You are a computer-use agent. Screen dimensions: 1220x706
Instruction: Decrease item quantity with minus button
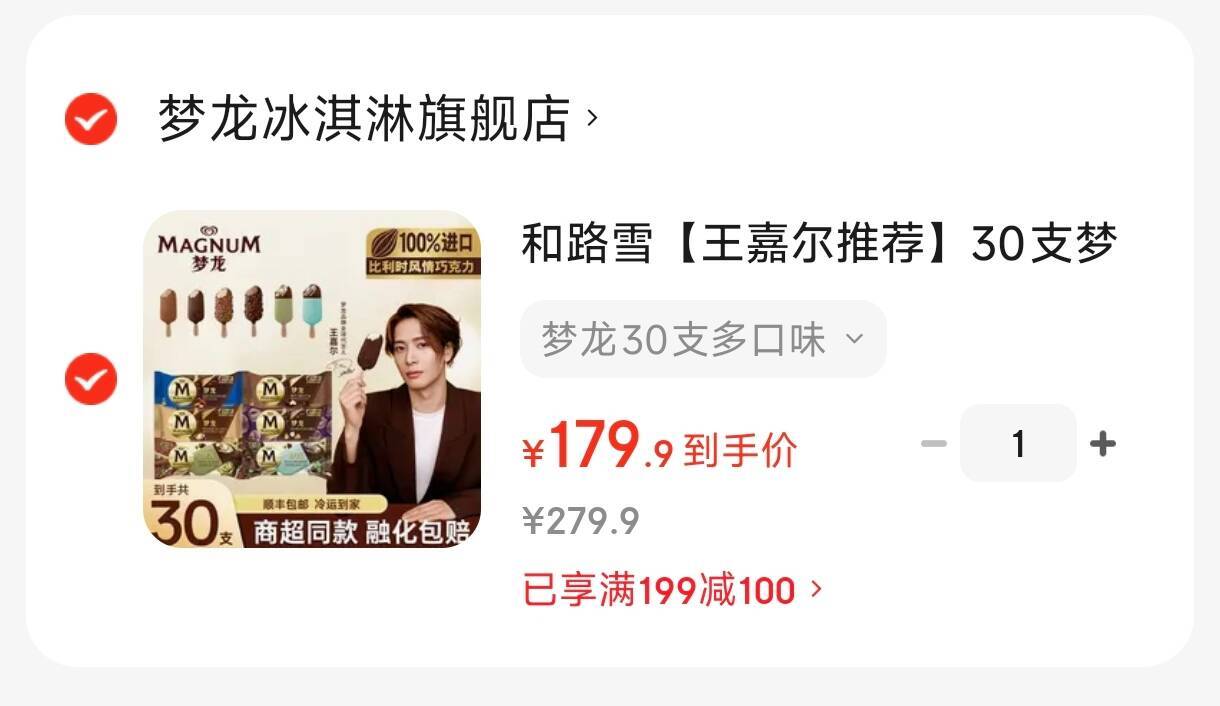coord(933,443)
